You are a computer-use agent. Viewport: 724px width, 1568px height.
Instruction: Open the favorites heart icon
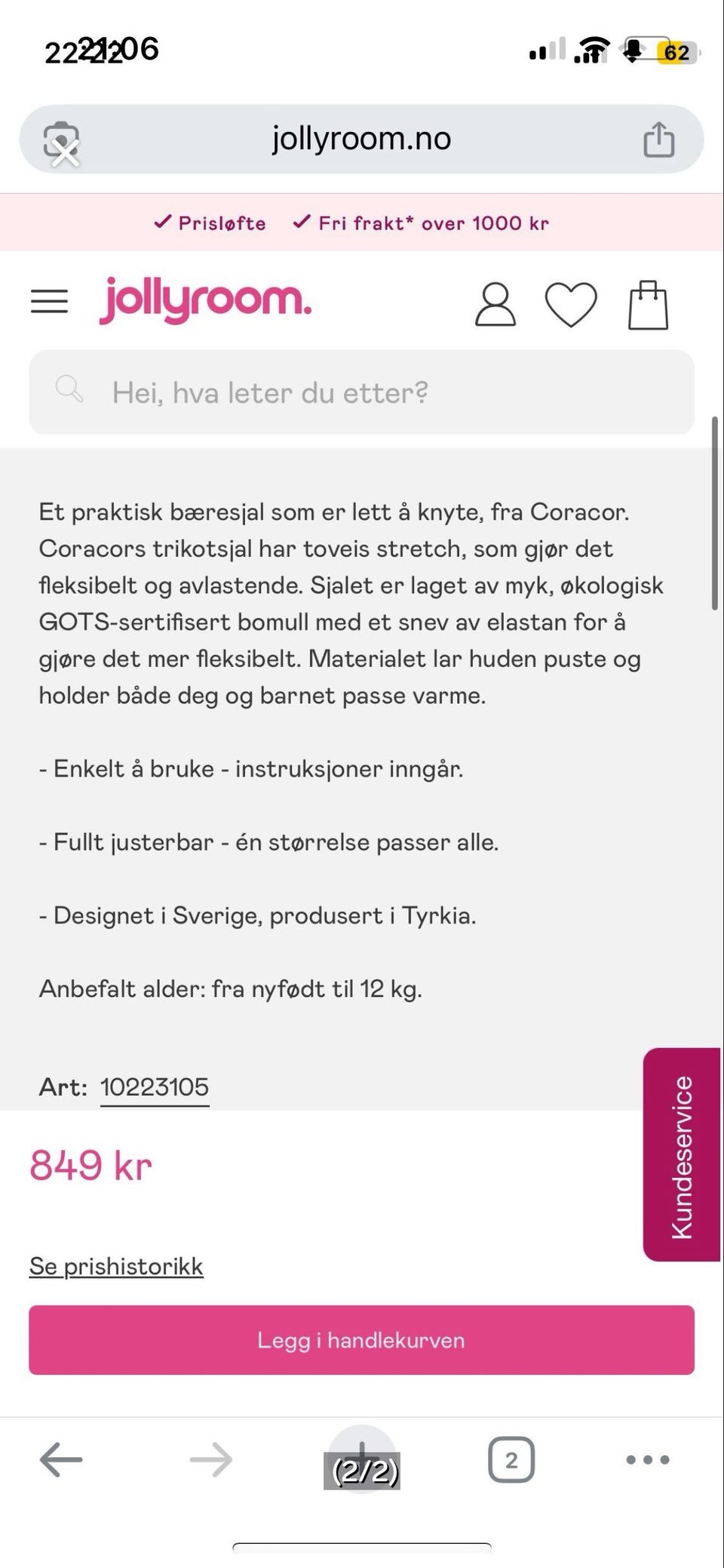571,303
